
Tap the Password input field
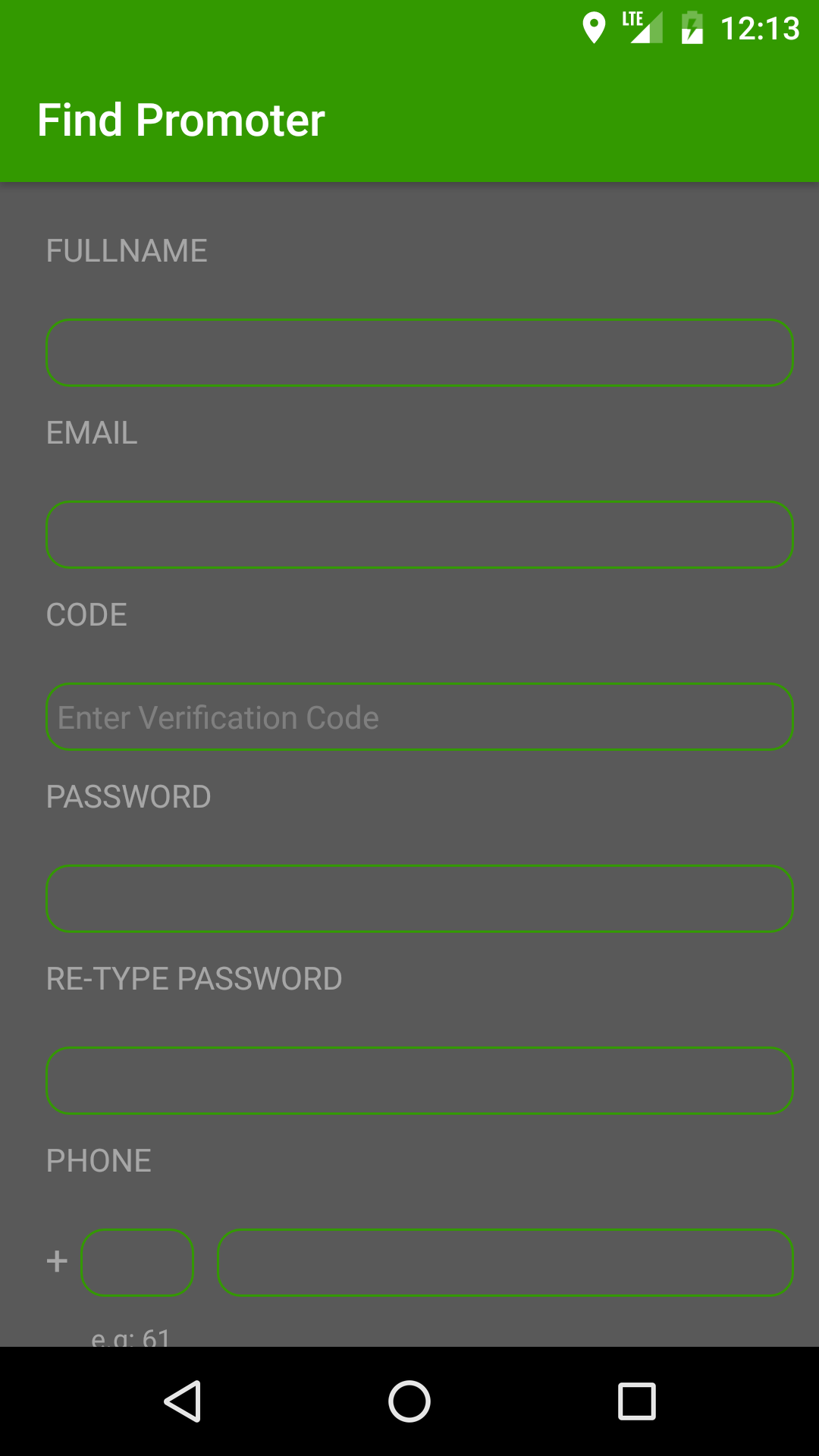(x=419, y=899)
